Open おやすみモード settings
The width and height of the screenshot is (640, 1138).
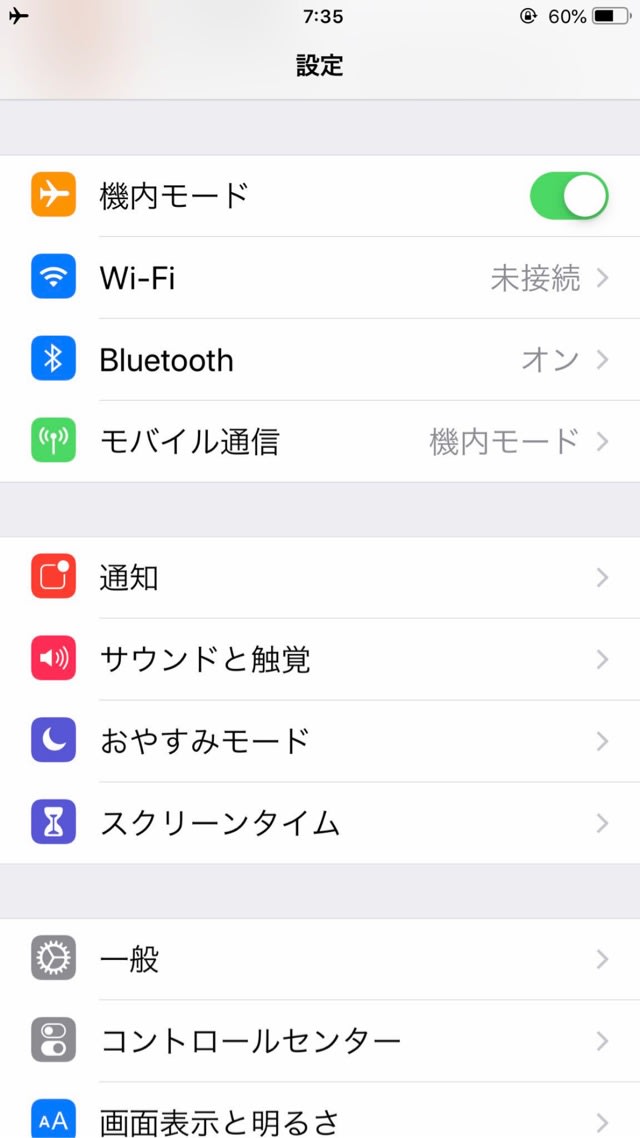tap(320, 742)
